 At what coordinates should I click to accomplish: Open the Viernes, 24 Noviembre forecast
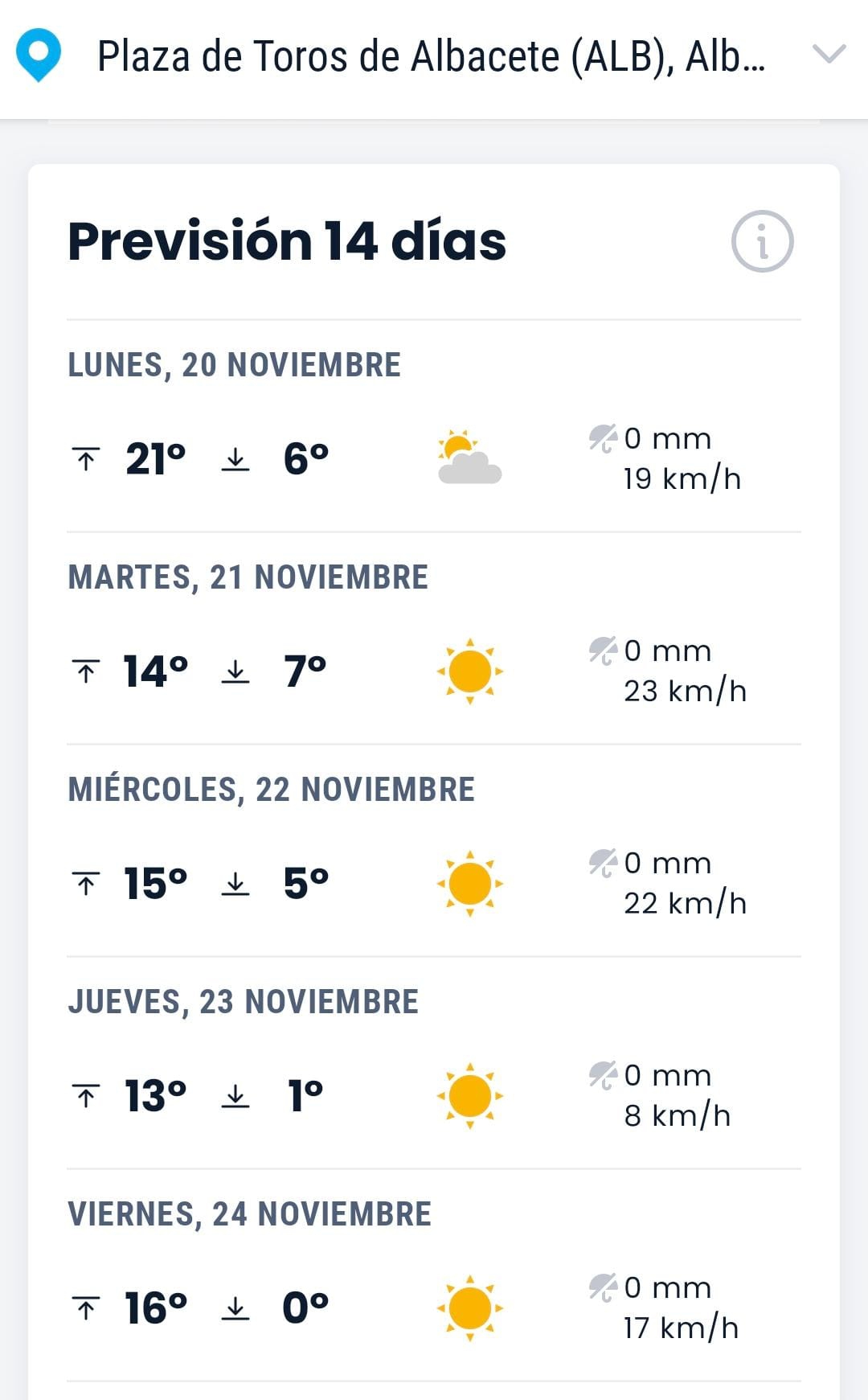coord(434,1275)
